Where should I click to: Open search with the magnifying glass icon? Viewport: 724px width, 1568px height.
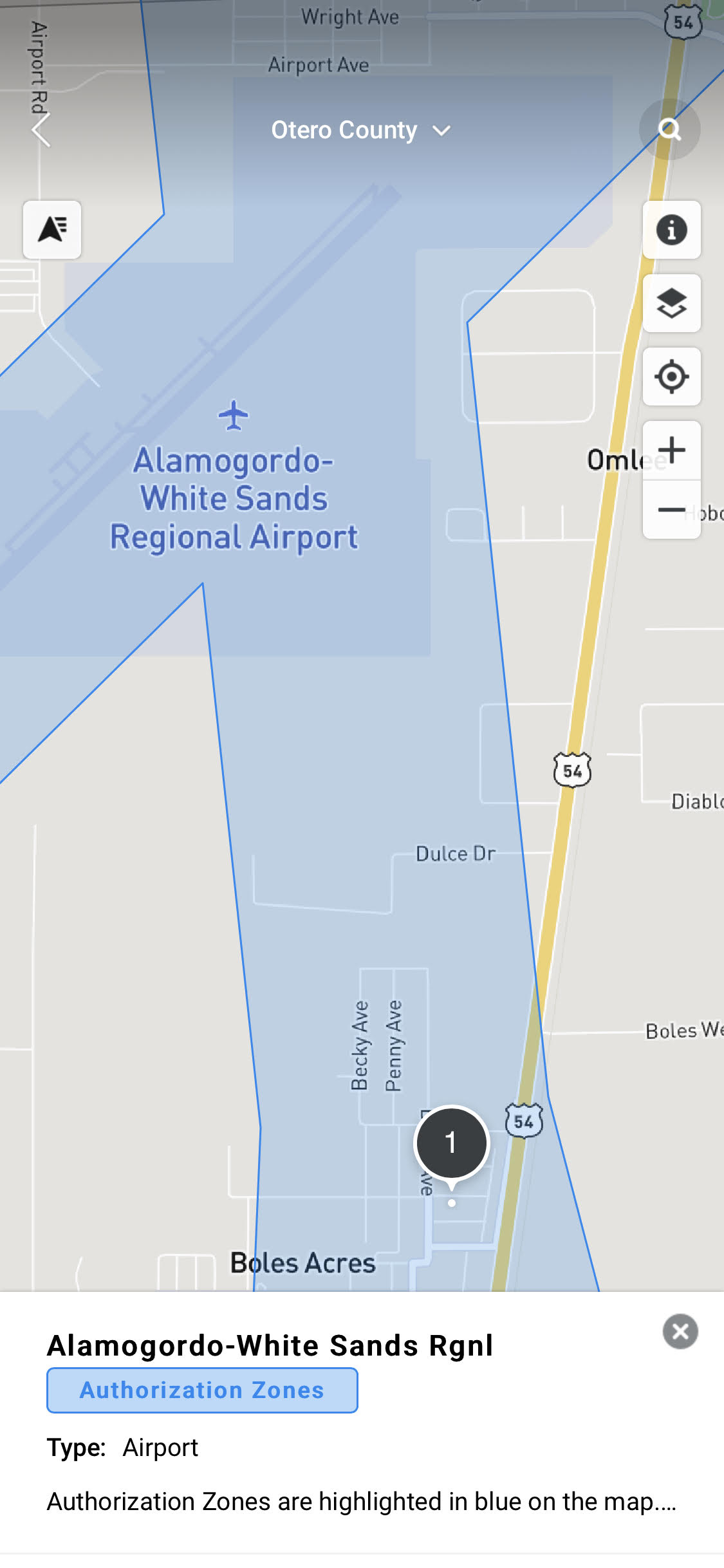click(670, 130)
